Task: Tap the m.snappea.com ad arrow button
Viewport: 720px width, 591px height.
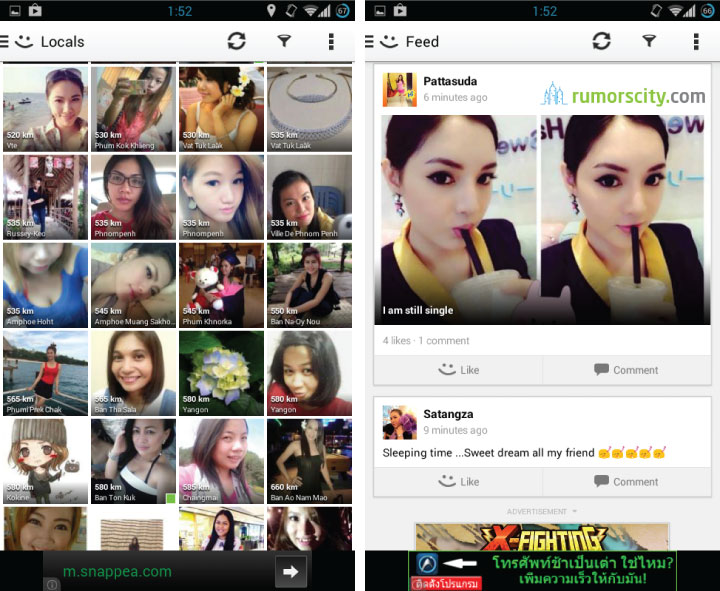Action: click(291, 571)
